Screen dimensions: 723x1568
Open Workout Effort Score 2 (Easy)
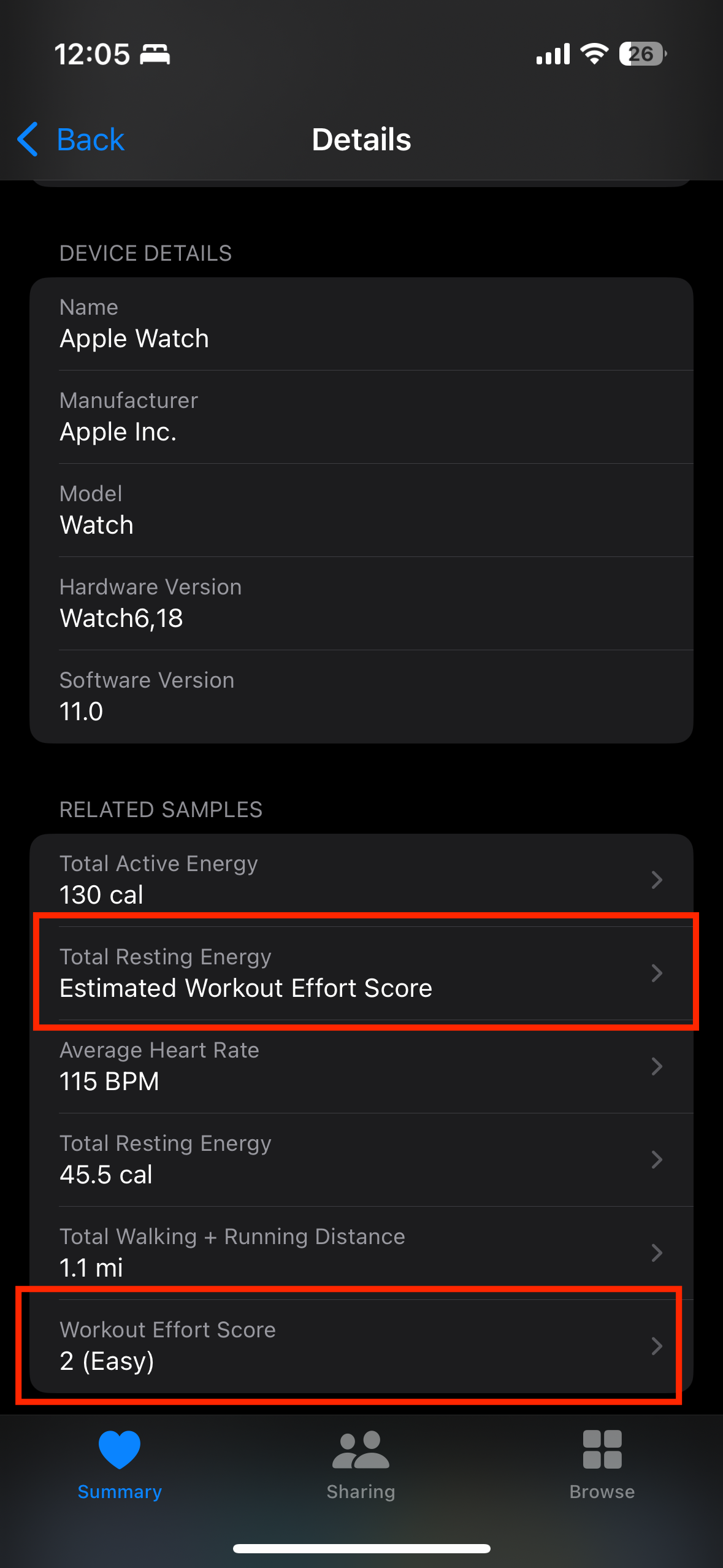click(x=361, y=1345)
